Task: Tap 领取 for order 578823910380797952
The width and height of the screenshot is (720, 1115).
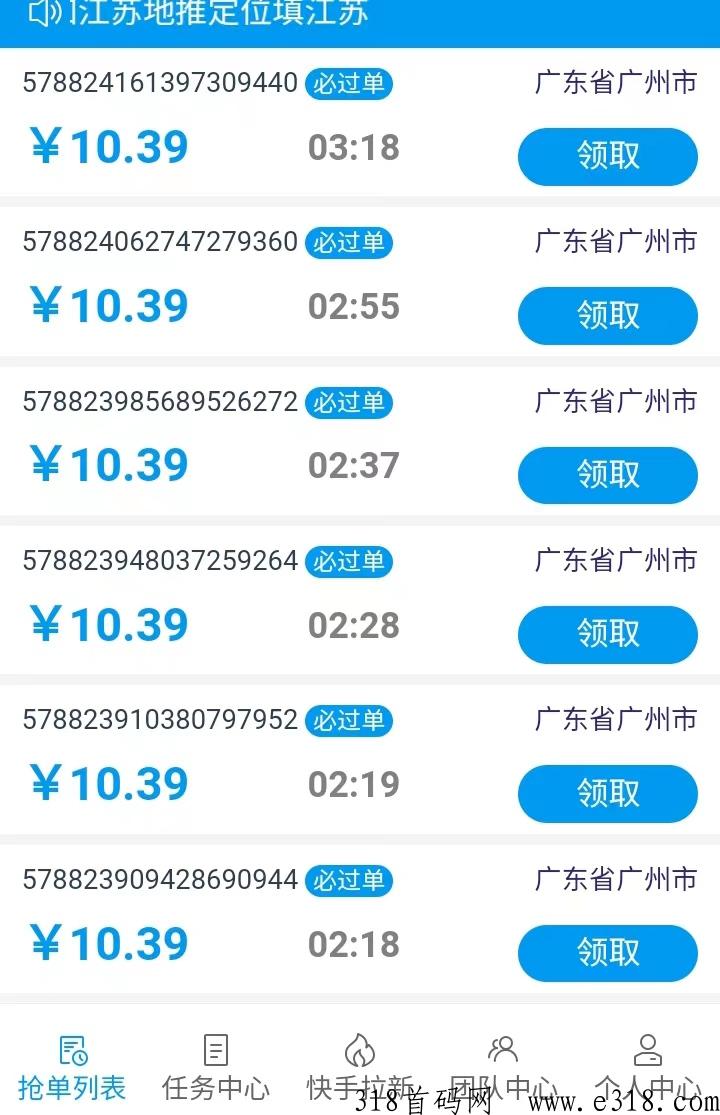Action: pyautogui.click(x=607, y=794)
